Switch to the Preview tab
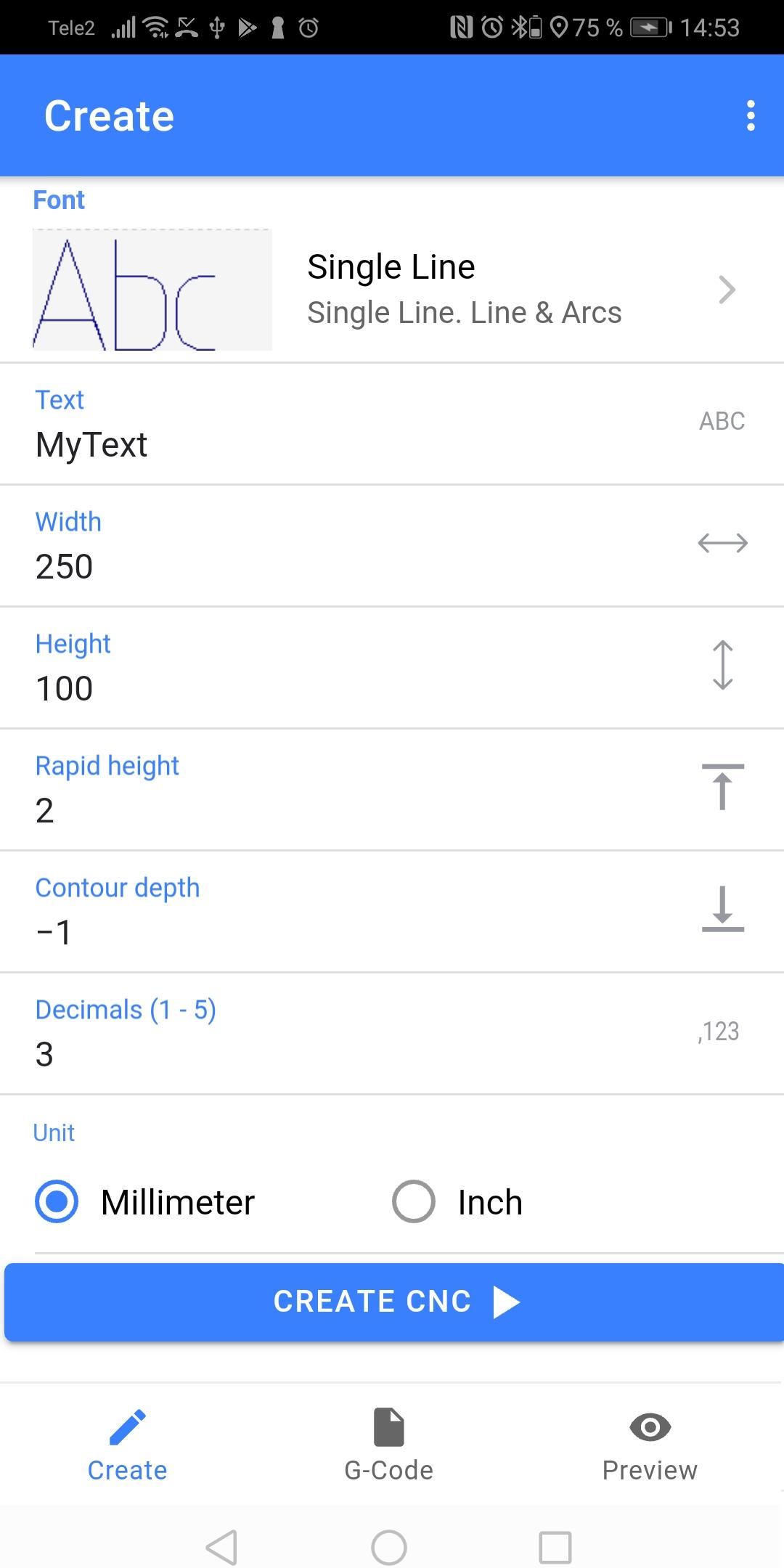784x1568 pixels. [x=650, y=1445]
